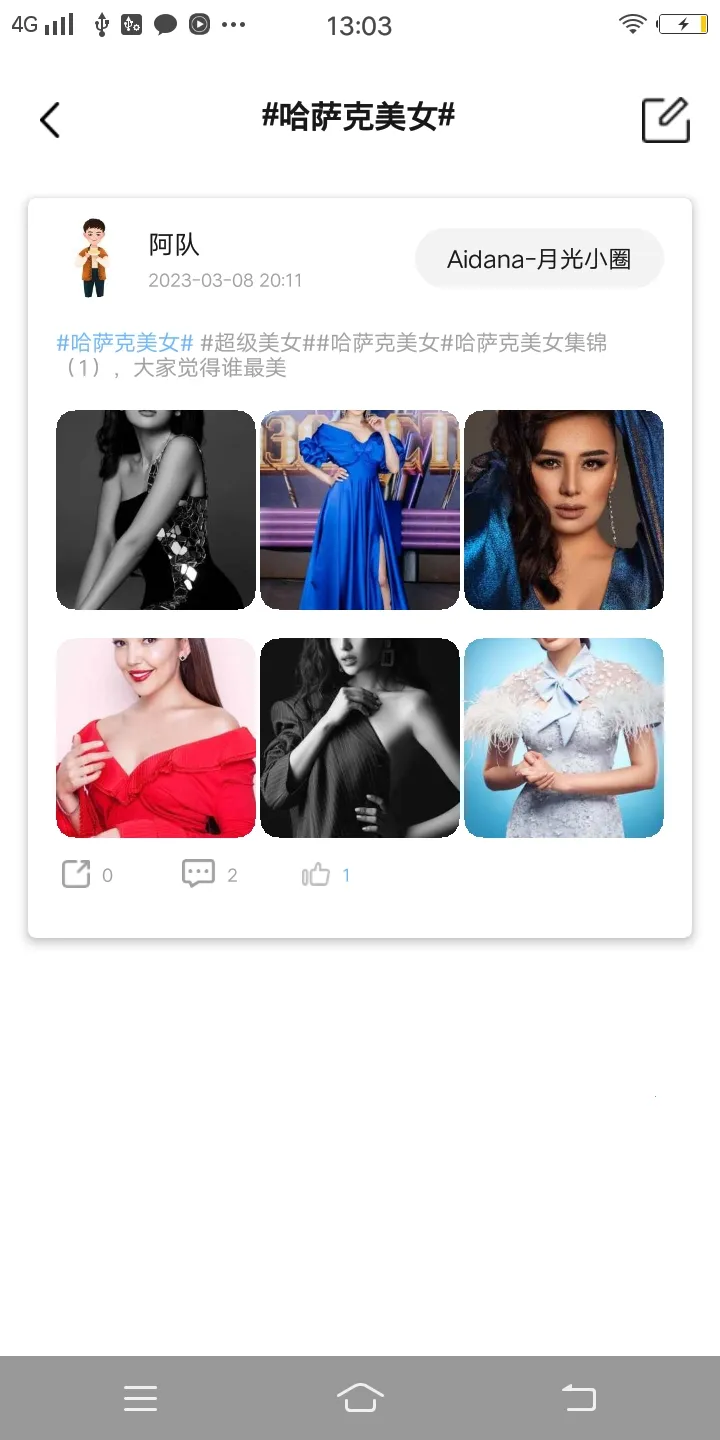View the light-blue feathered dress photo
The image size is (720, 1440).
pyautogui.click(x=564, y=738)
